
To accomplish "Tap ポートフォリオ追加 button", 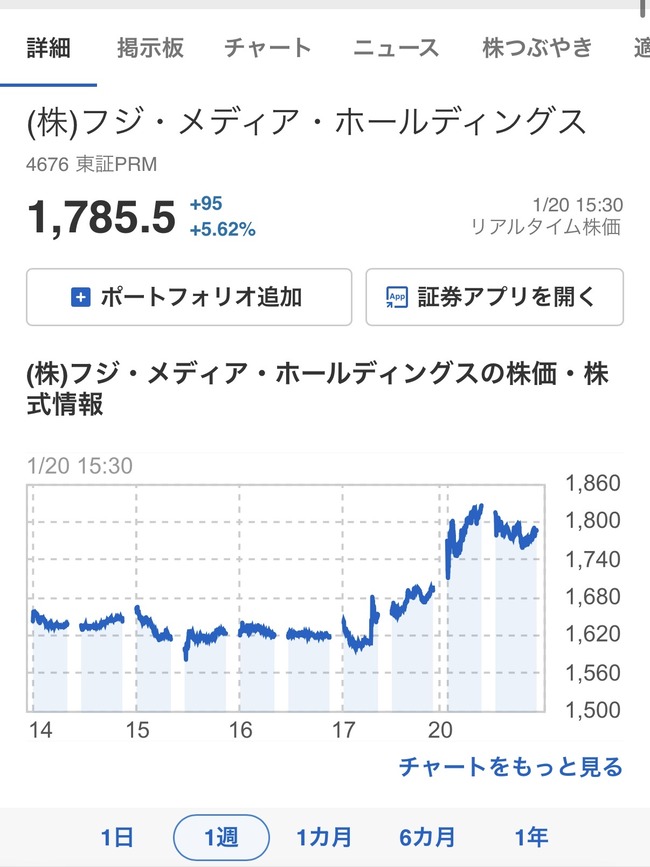I will click(189, 297).
